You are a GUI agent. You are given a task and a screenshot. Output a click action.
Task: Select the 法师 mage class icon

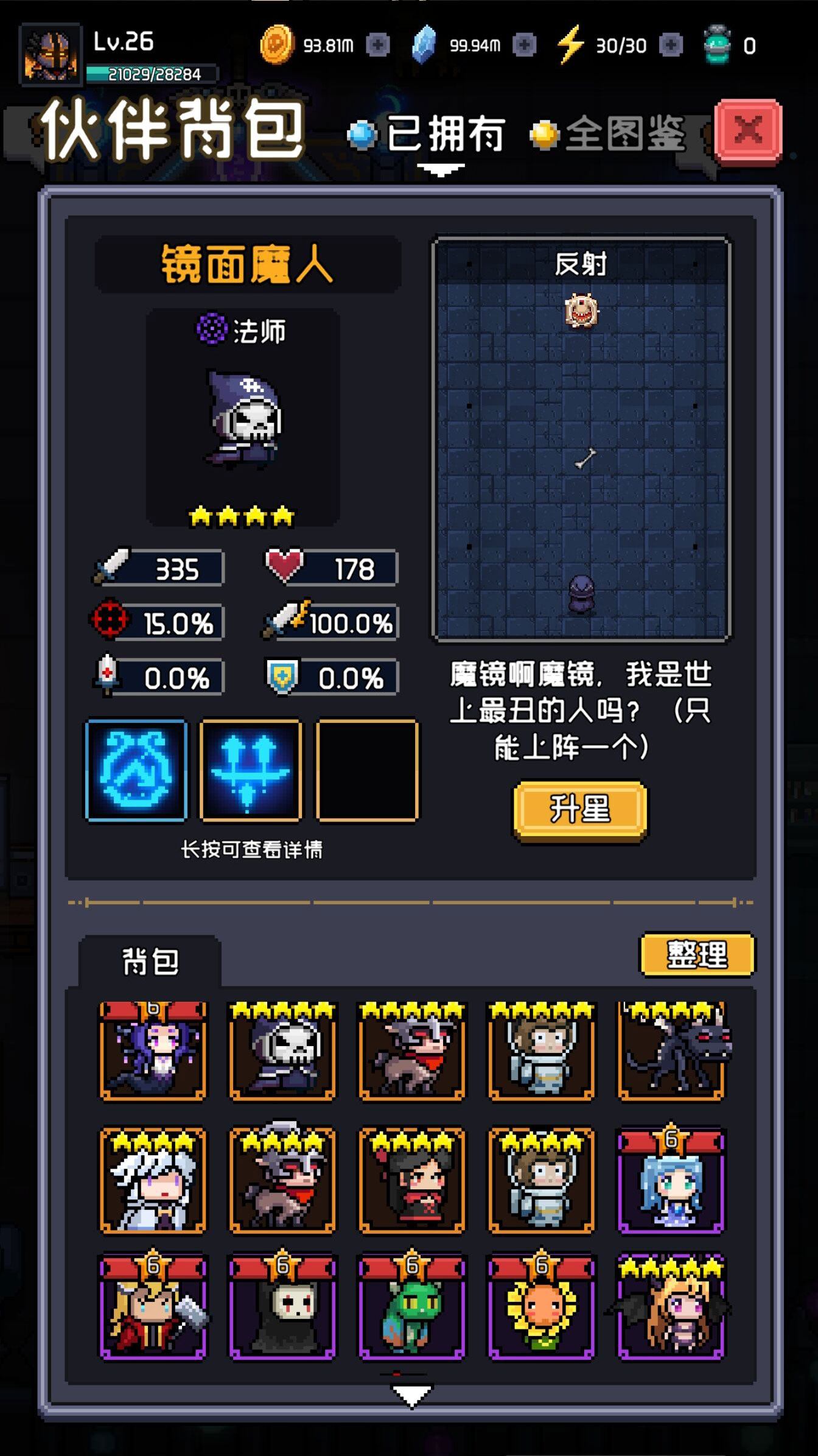(211, 329)
